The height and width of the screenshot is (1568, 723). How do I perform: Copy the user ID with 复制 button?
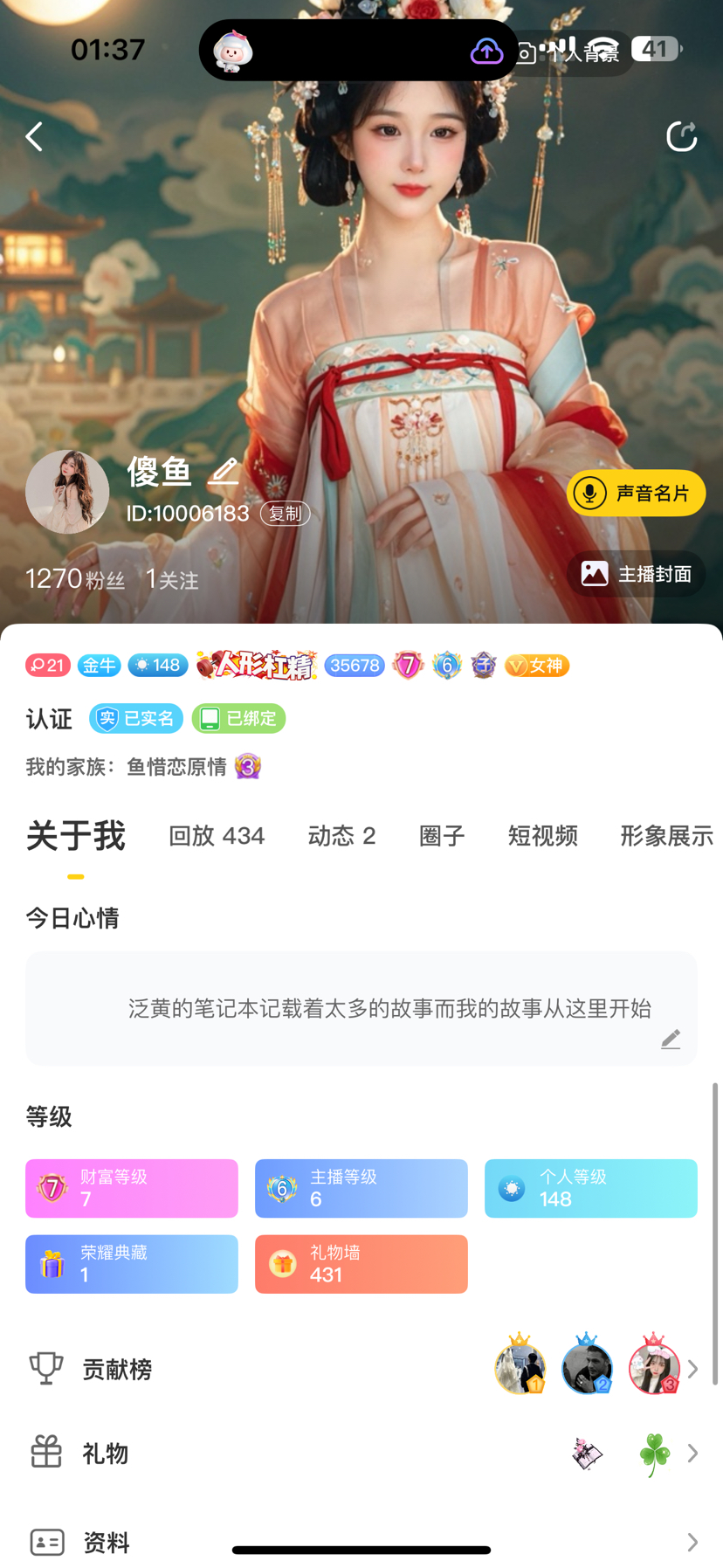285,514
